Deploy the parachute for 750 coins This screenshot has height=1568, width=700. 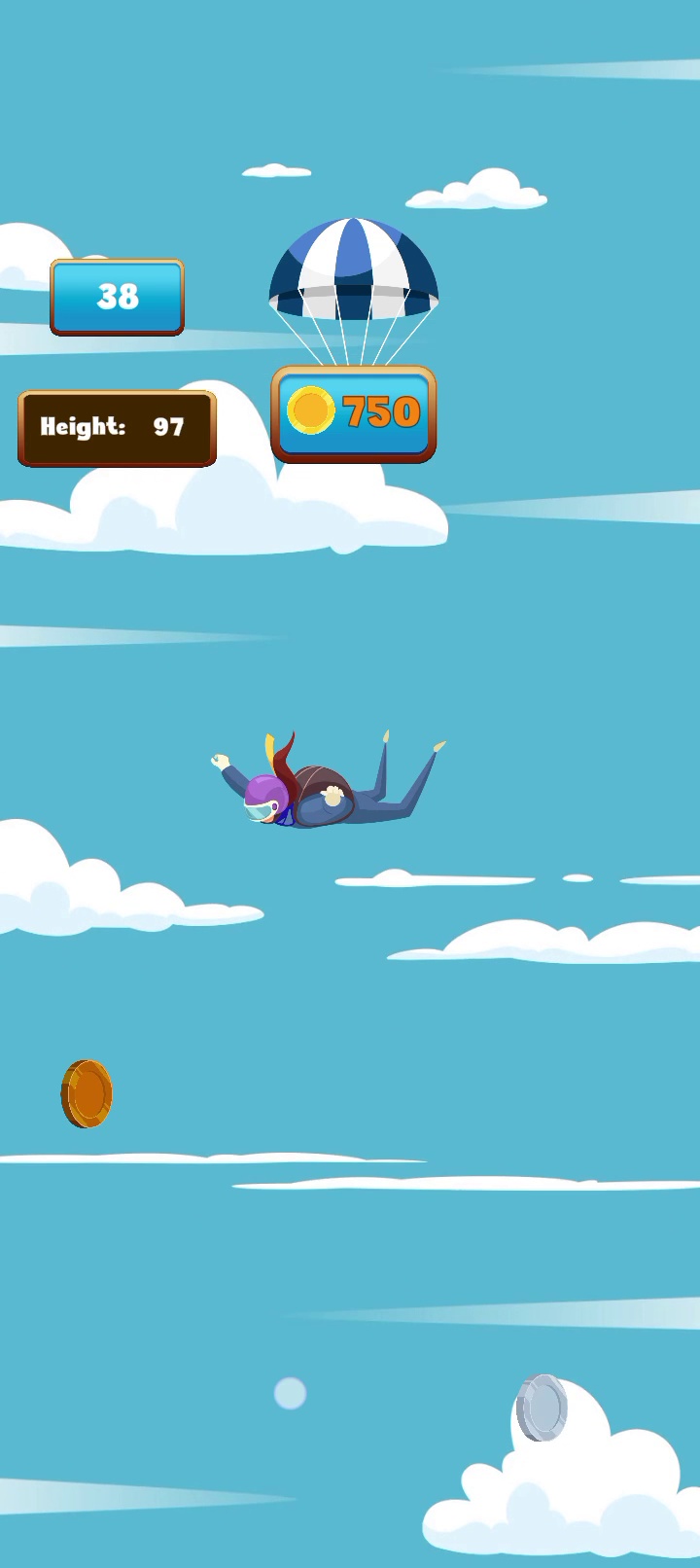pos(354,412)
